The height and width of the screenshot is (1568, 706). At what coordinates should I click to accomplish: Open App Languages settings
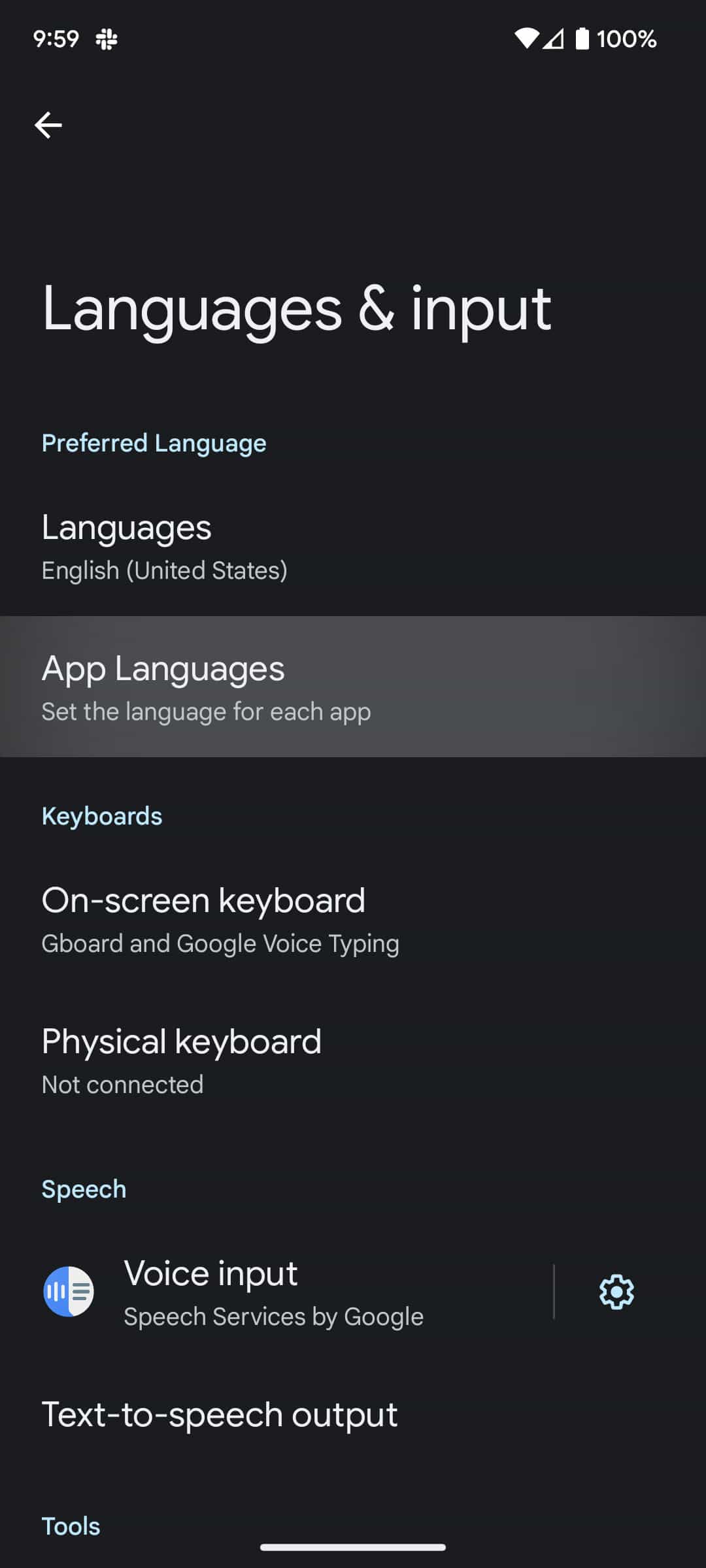[x=353, y=686]
